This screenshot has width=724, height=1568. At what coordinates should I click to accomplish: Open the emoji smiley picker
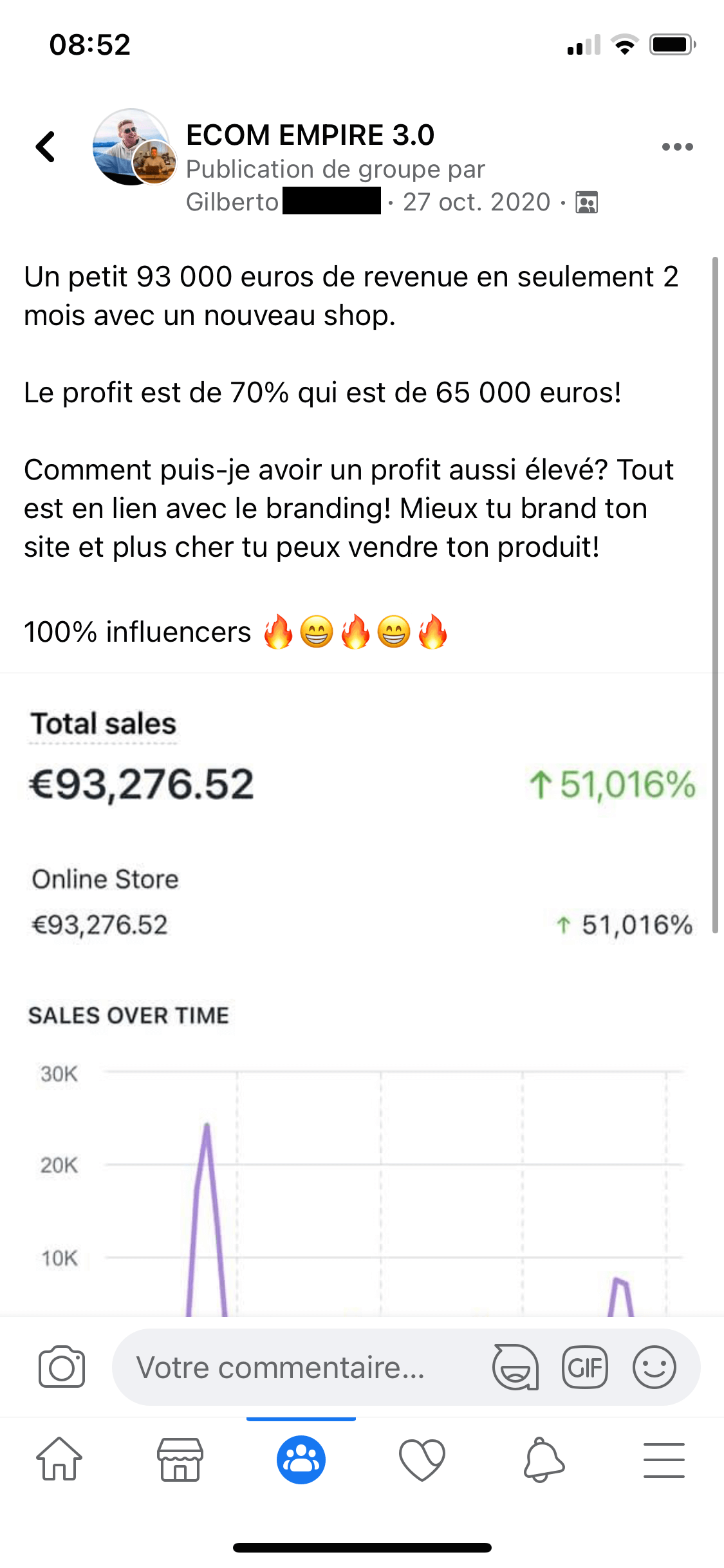click(x=654, y=1367)
